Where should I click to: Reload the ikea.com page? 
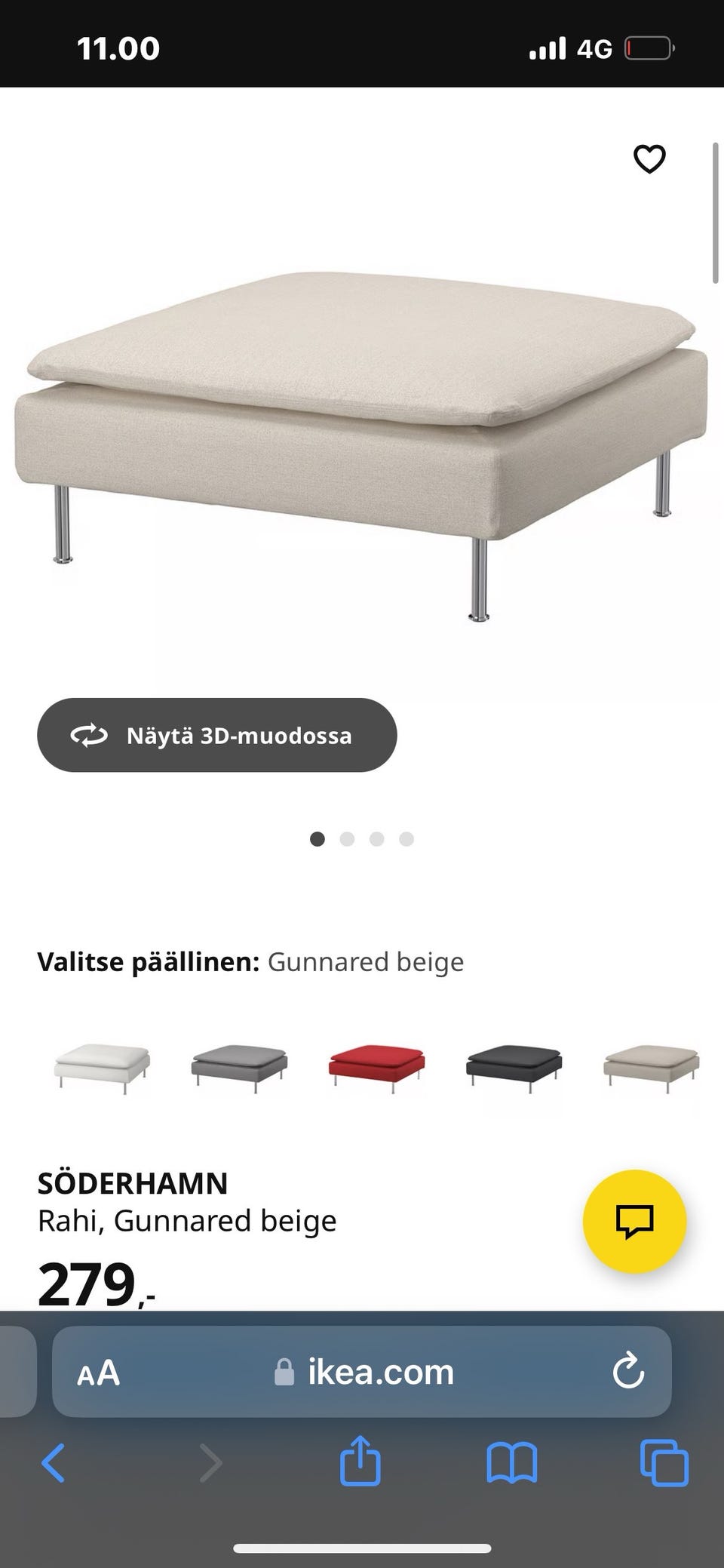coord(628,1373)
